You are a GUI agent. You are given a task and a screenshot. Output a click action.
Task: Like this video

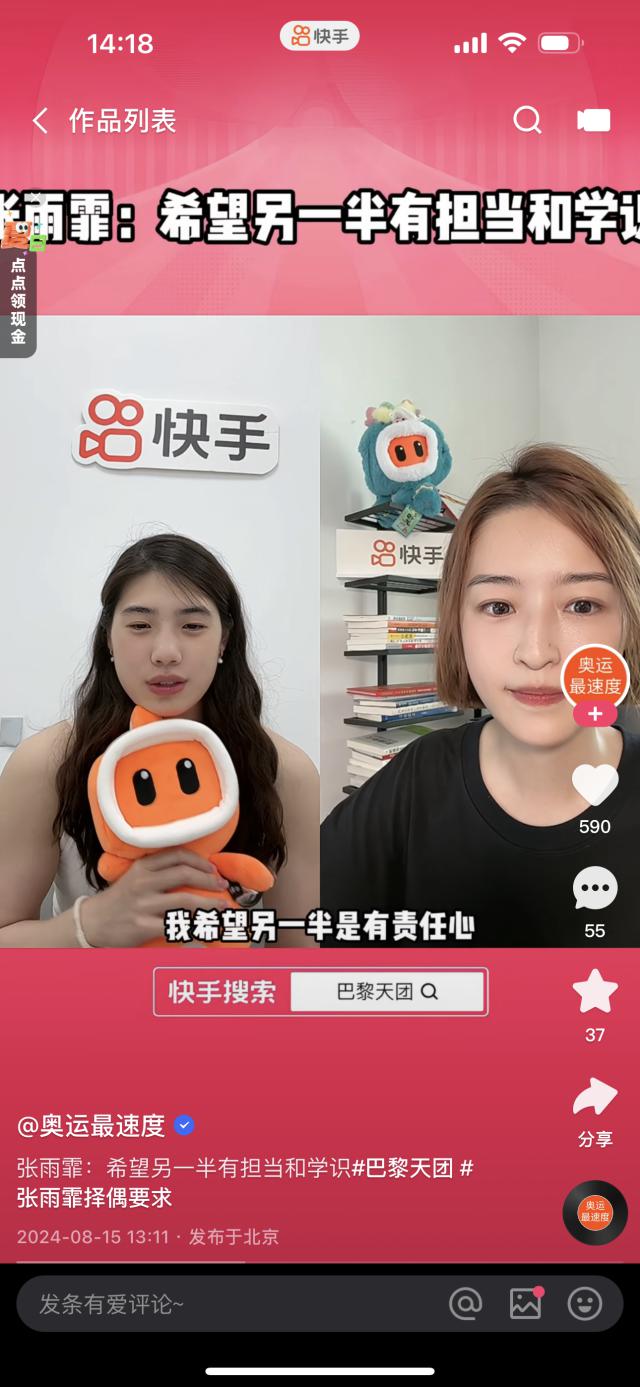(x=595, y=784)
